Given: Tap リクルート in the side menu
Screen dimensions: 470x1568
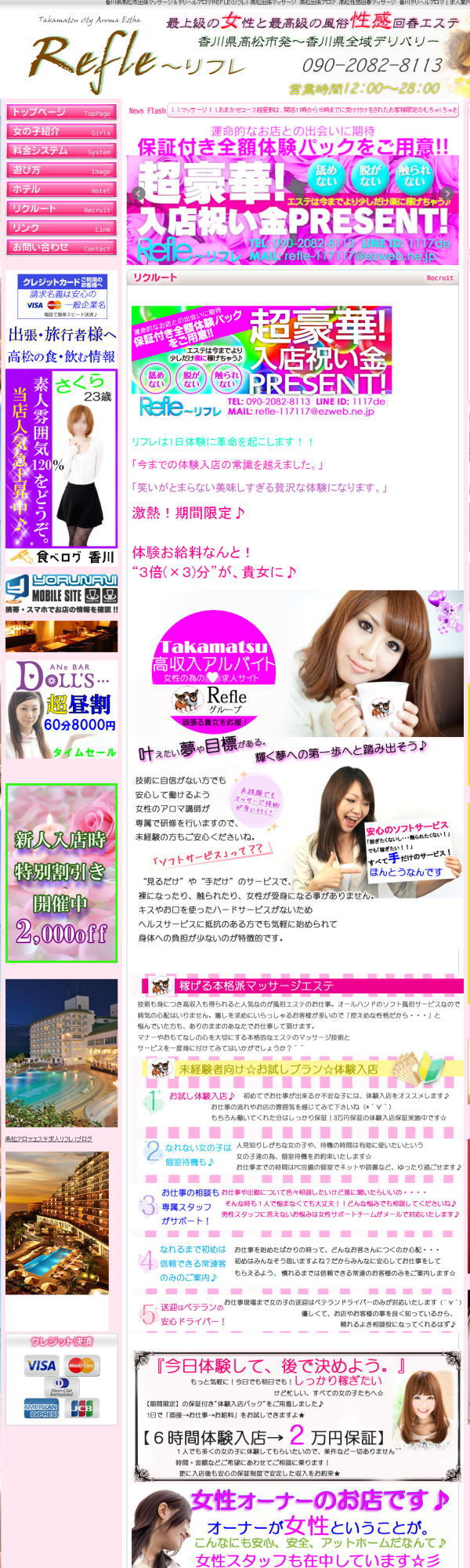Looking at the screenshot, I should pyautogui.click(x=61, y=209).
